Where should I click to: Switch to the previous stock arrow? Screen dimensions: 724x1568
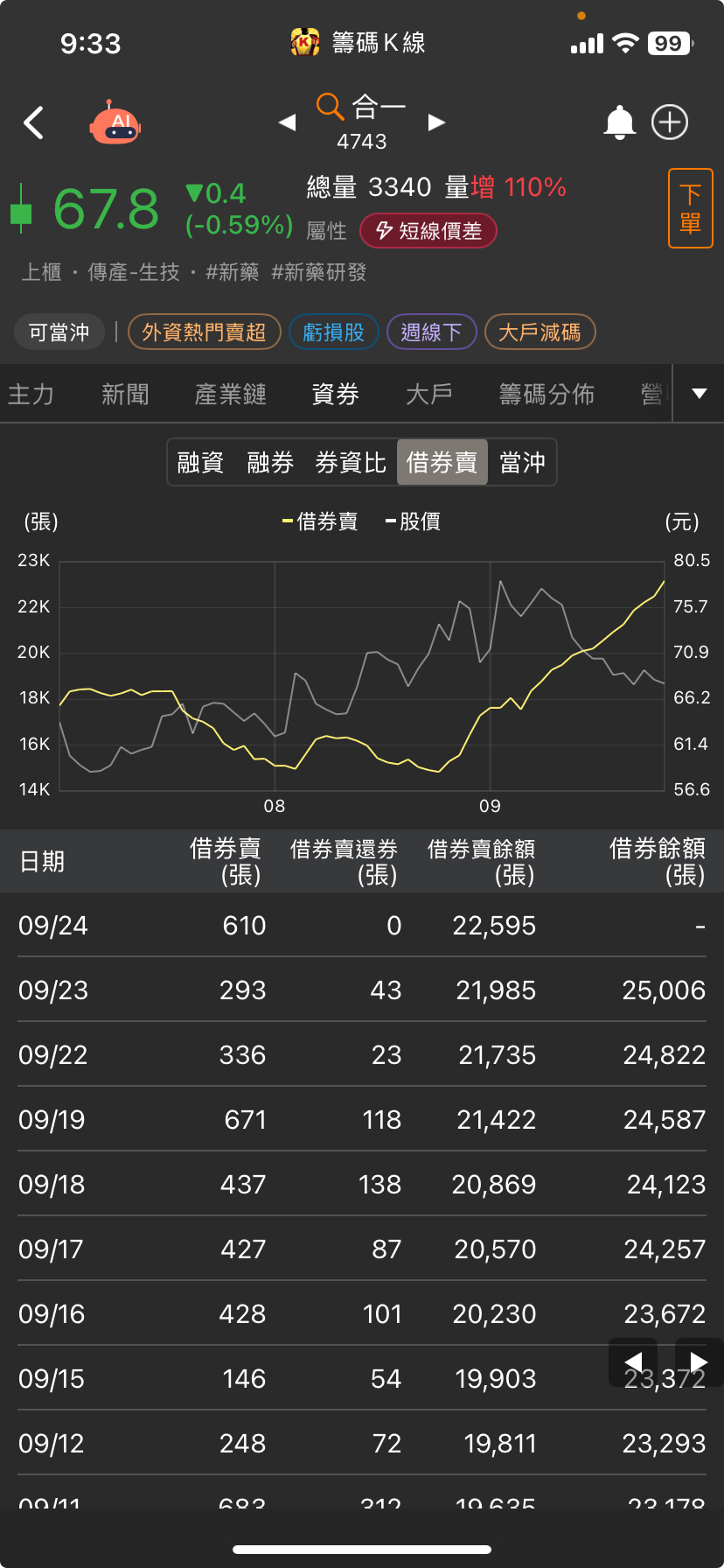[287, 123]
